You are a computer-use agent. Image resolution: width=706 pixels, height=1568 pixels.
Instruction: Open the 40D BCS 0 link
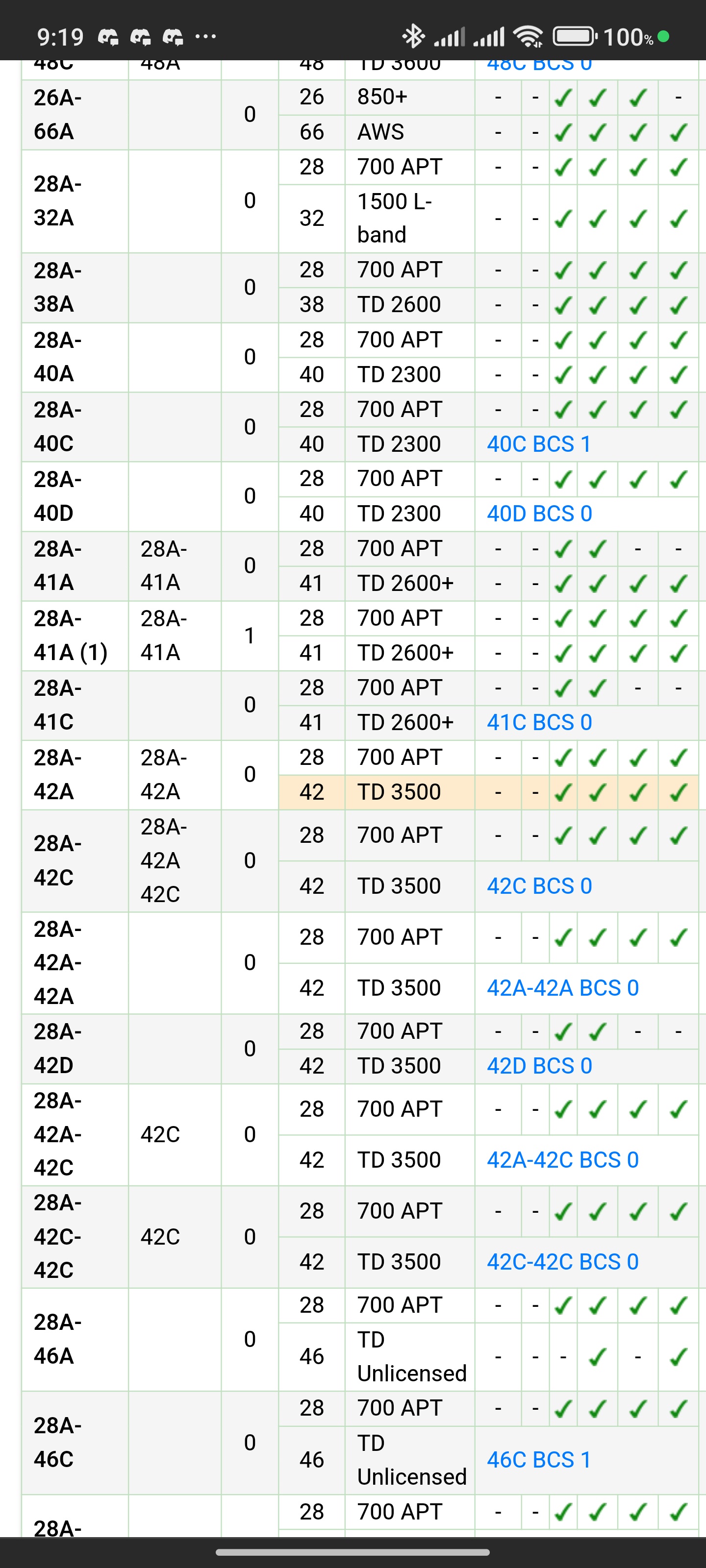click(539, 514)
